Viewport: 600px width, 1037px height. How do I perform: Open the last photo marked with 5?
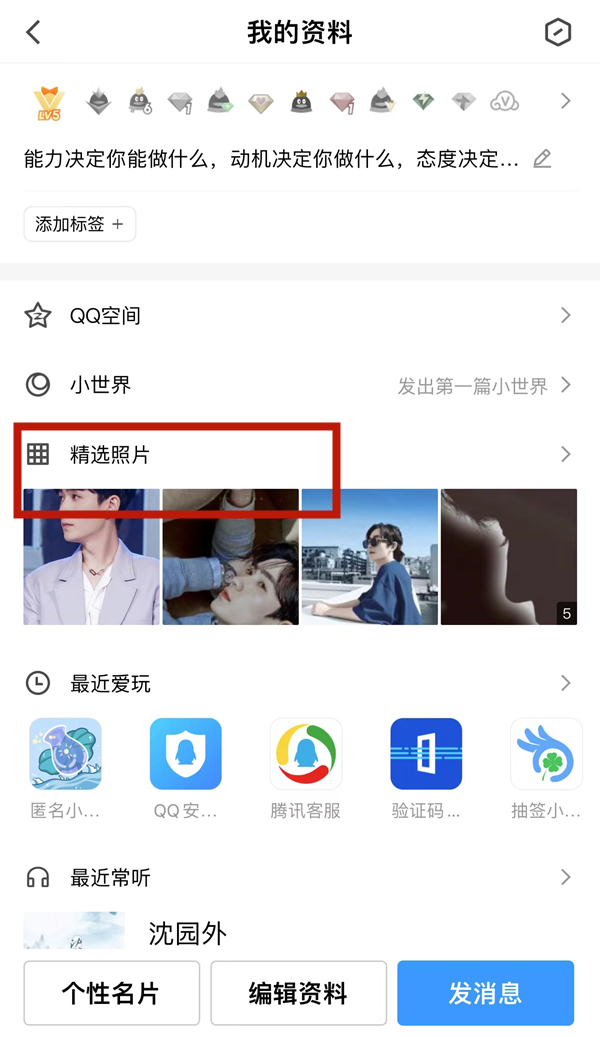point(509,557)
